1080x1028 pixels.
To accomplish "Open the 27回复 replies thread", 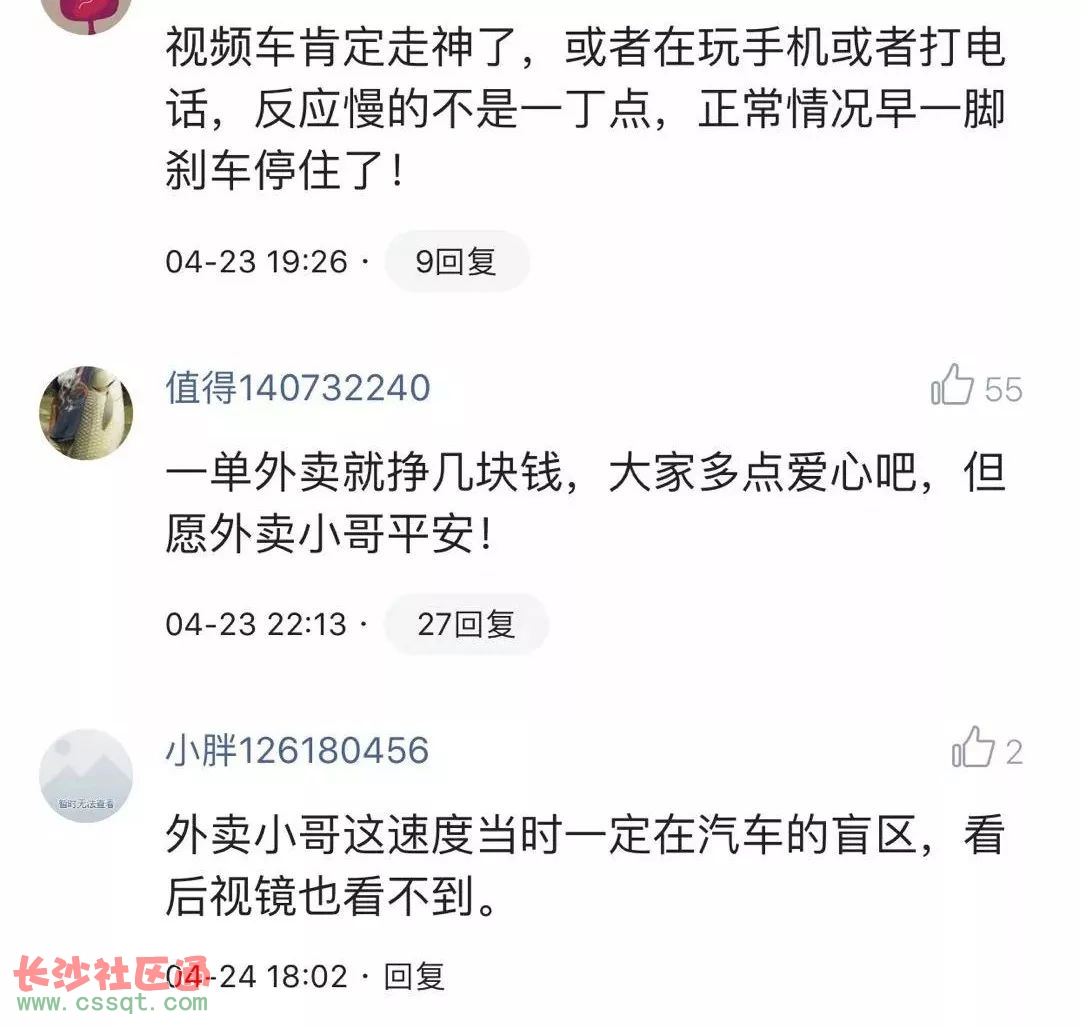I will coord(466,625).
